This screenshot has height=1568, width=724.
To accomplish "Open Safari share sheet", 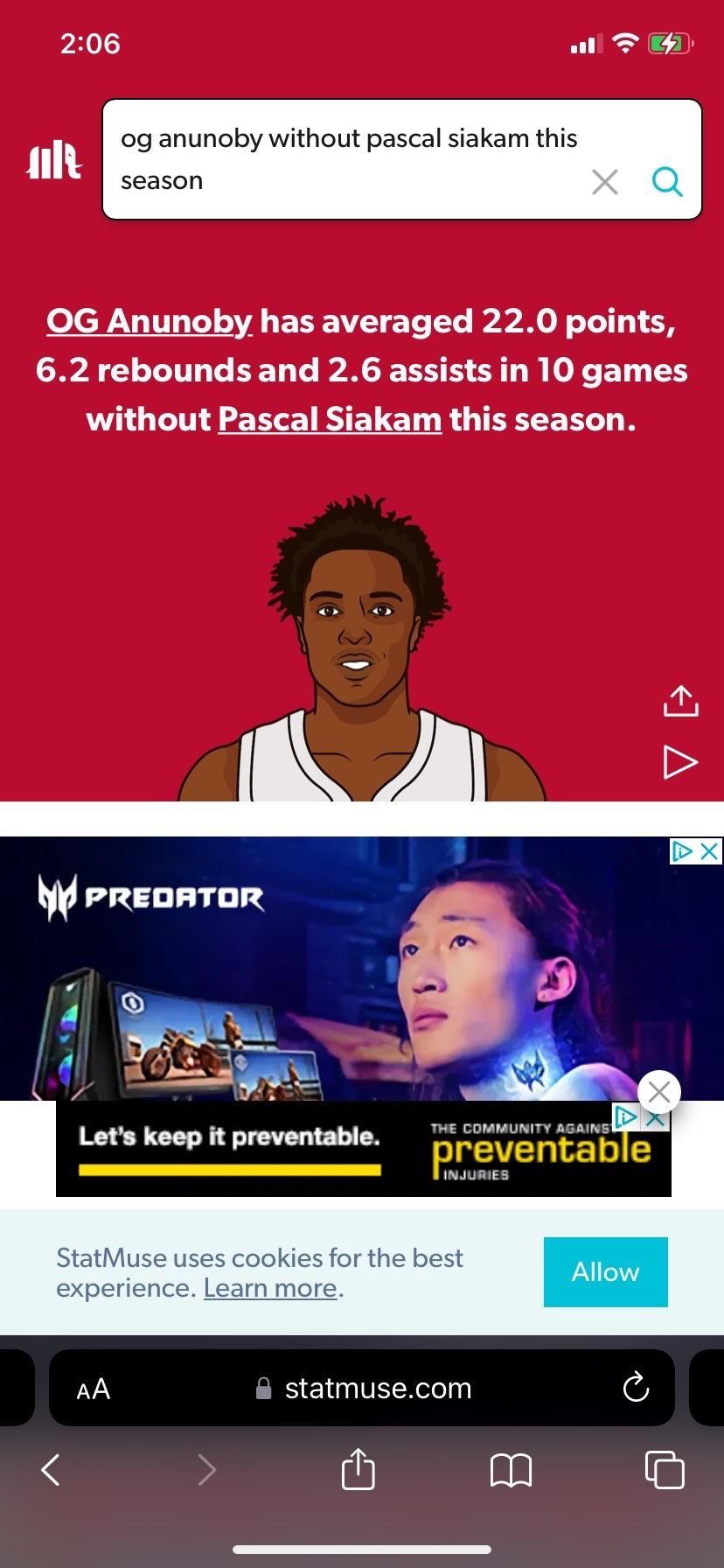I will click(x=358, y=1469).
